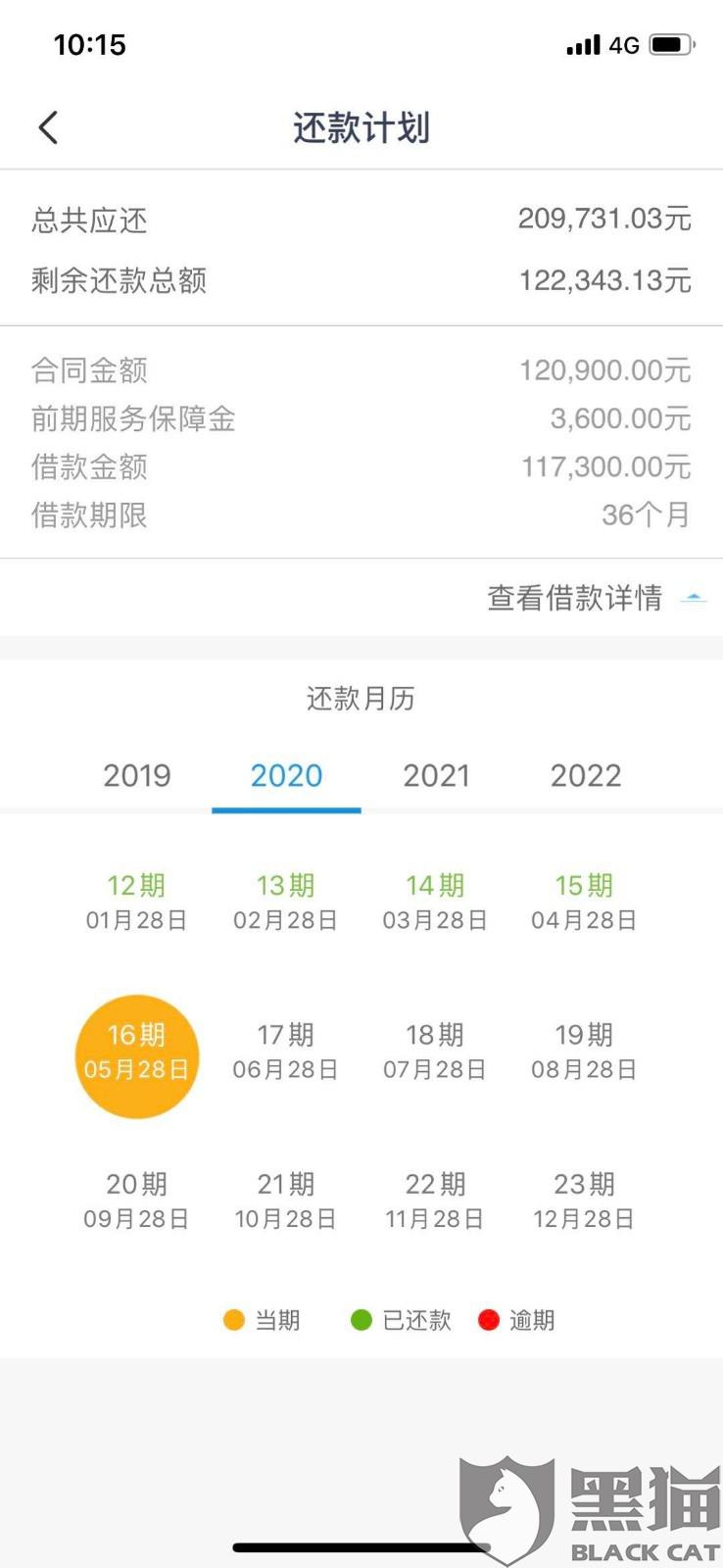Tap period 14期 due 03月28日
Viewport: 723px width, 1568px height.
pos(435,902)
